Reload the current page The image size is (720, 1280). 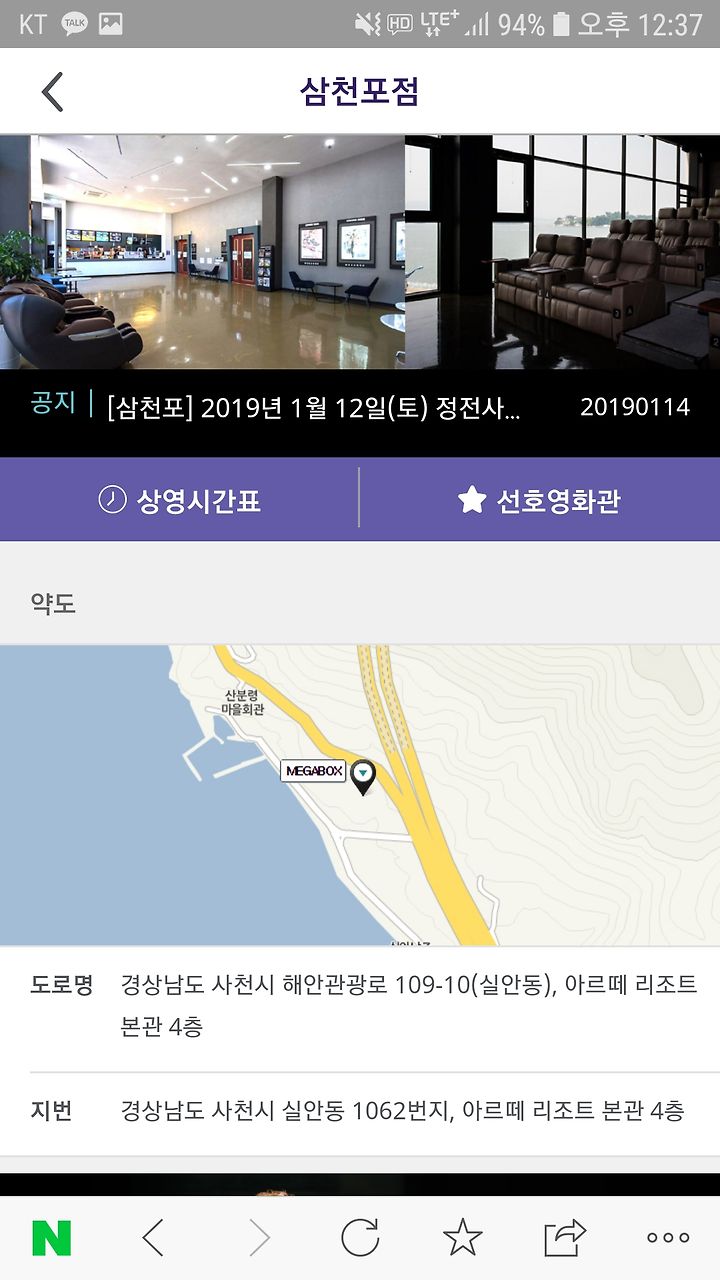[x=360, y=1238]
